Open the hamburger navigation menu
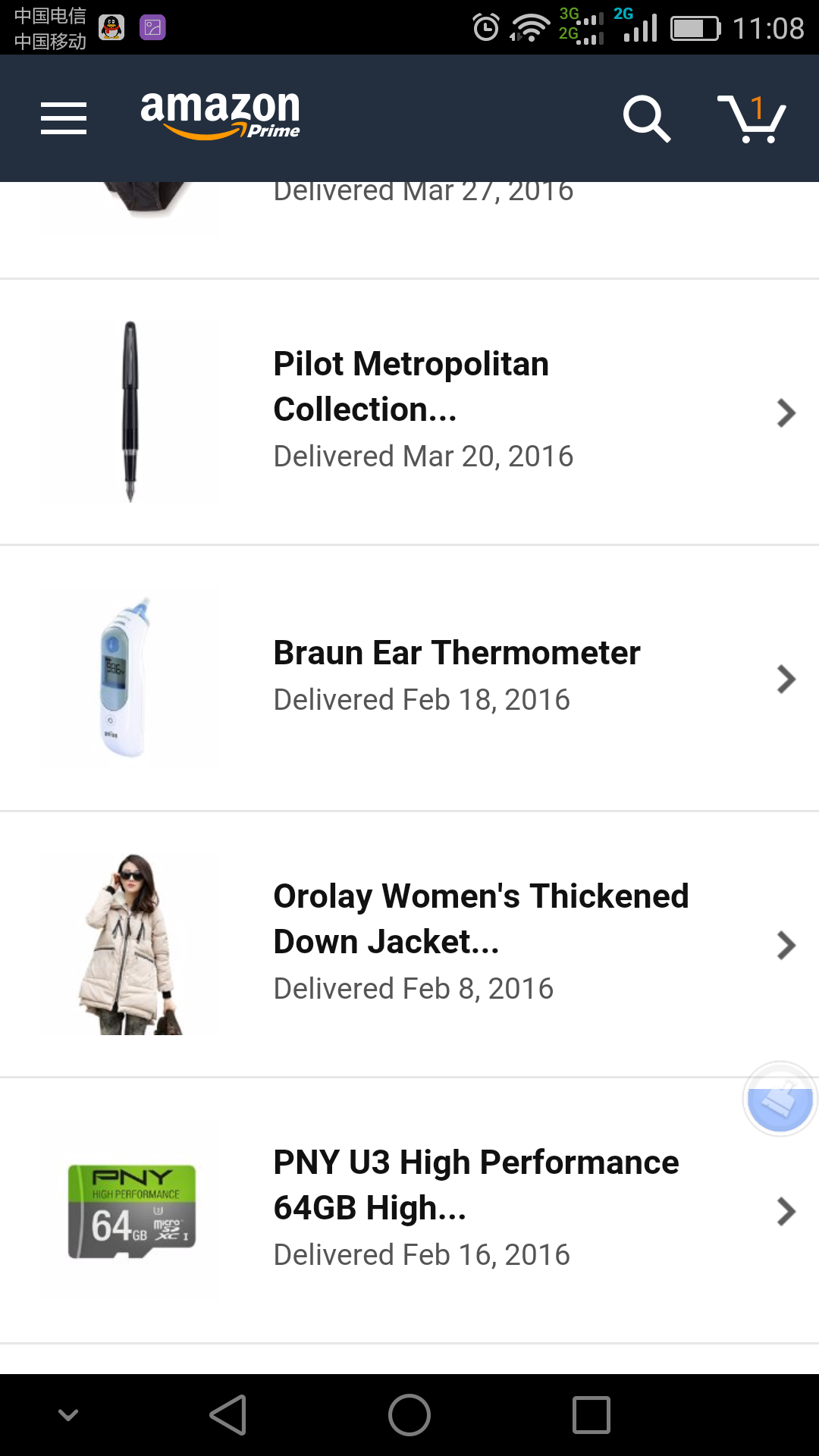Image resolution: width=819 pixels, height=1456 pixels. (x=64, y=118)
